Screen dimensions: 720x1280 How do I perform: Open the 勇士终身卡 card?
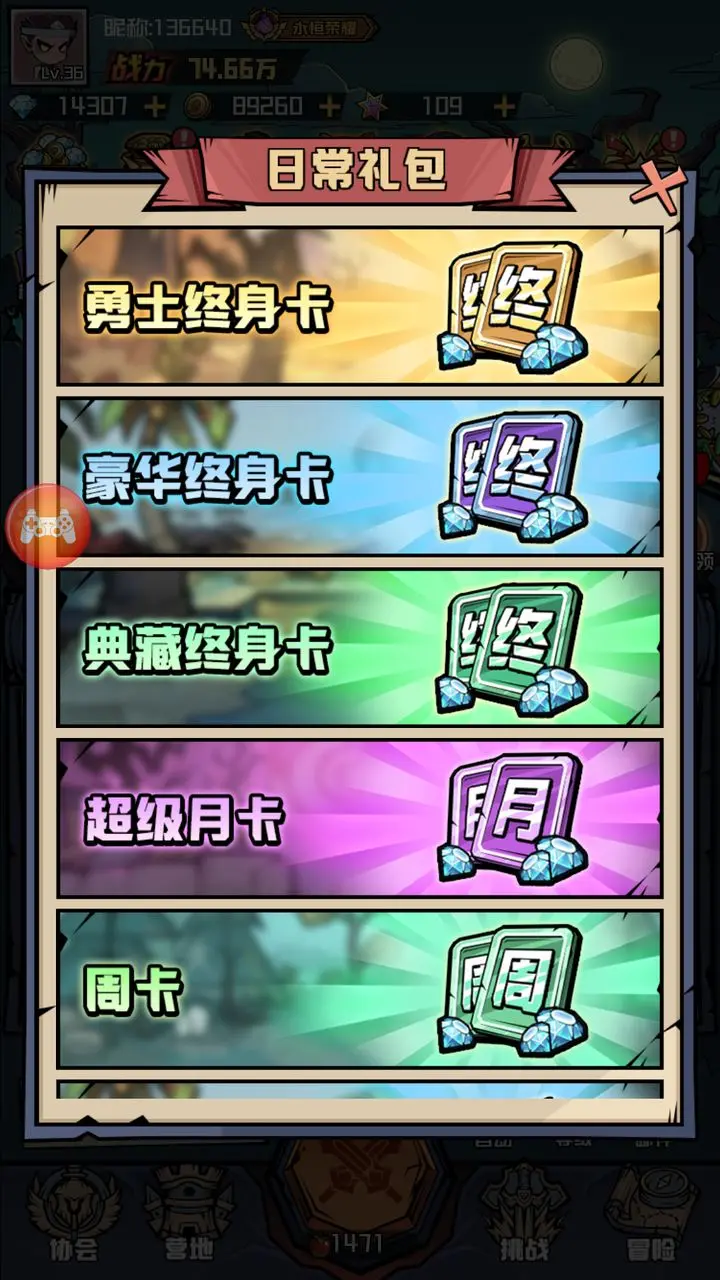pyautogui.click(x=360, y=306)
